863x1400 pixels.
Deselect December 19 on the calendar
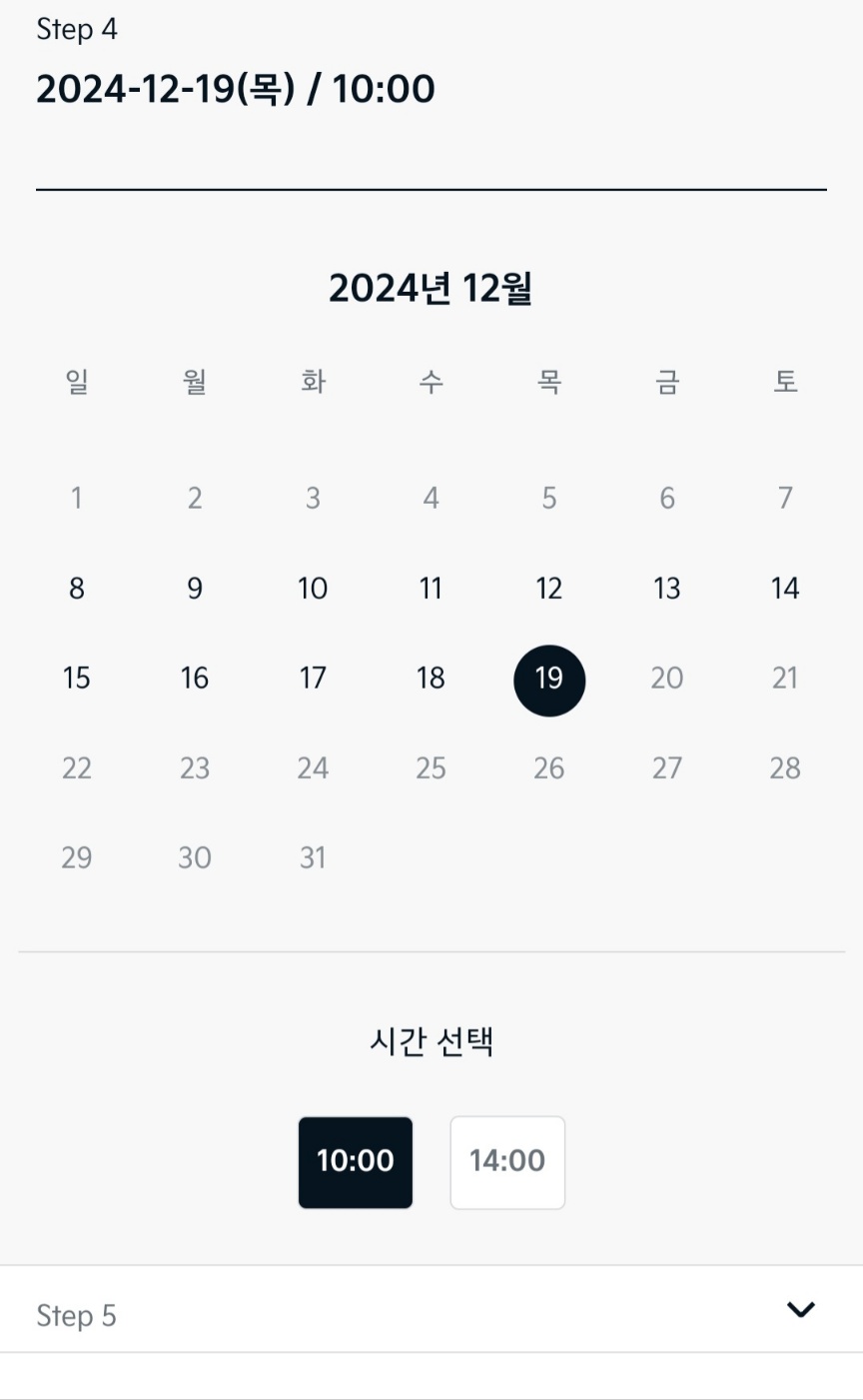(548, 680)
